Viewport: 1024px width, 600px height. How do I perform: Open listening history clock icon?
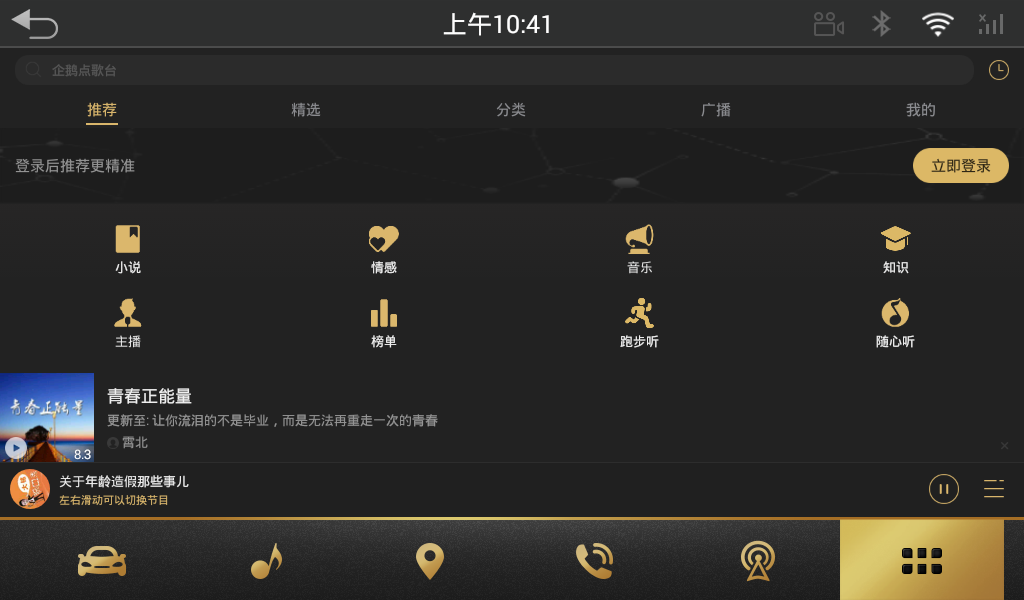(998, 70)
